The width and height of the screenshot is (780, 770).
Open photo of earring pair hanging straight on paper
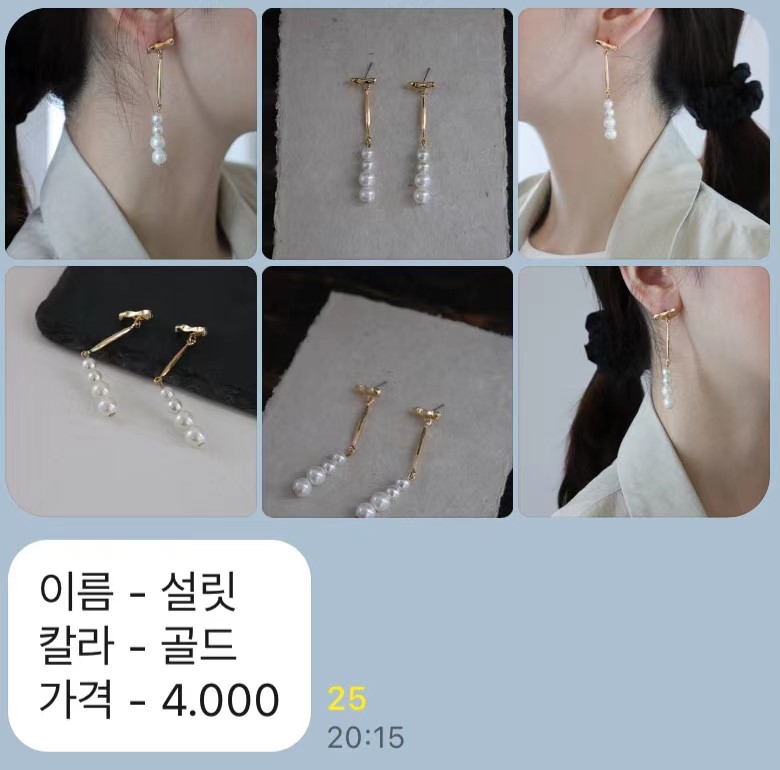point(387,133)
